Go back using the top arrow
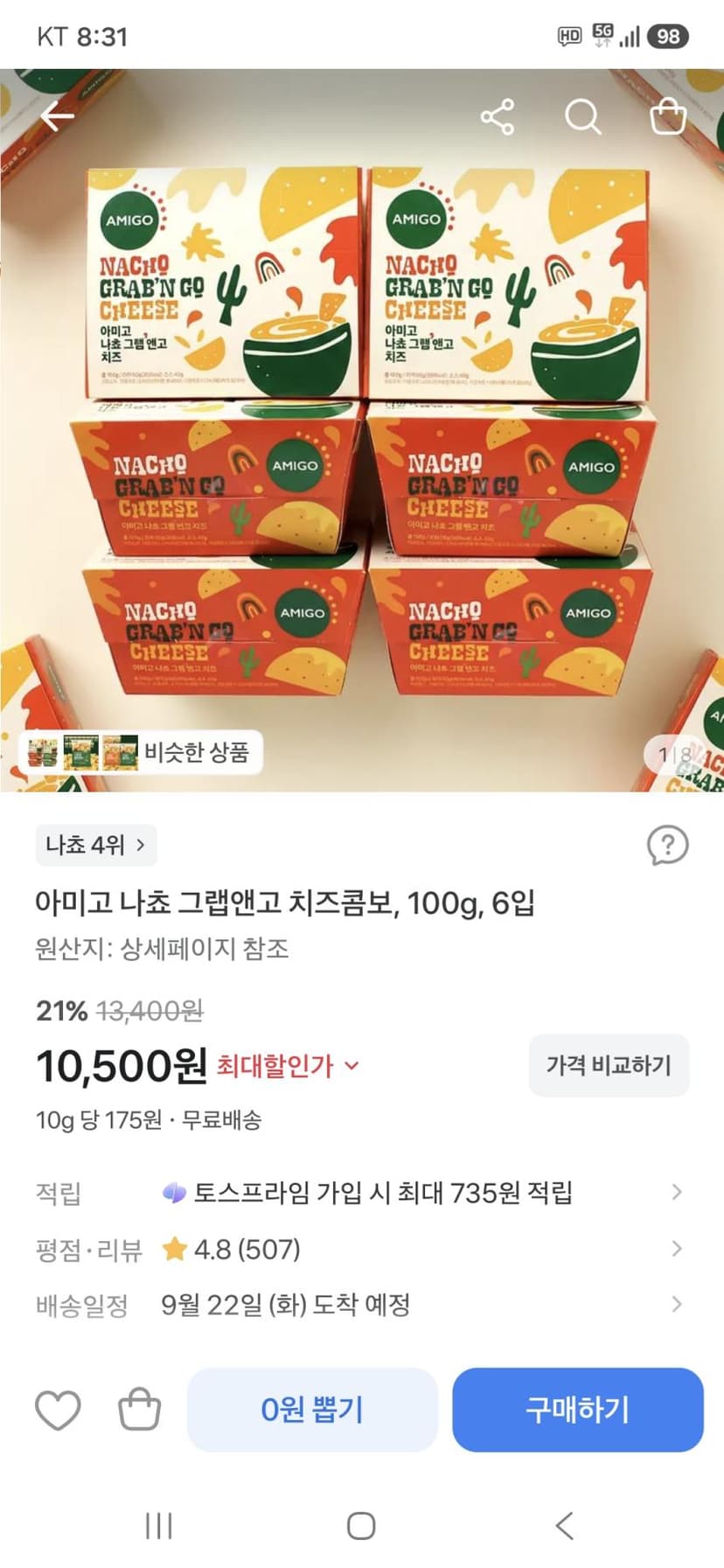Image resolution: width=724 pixels, height=1568 pixels. (58, 116)
